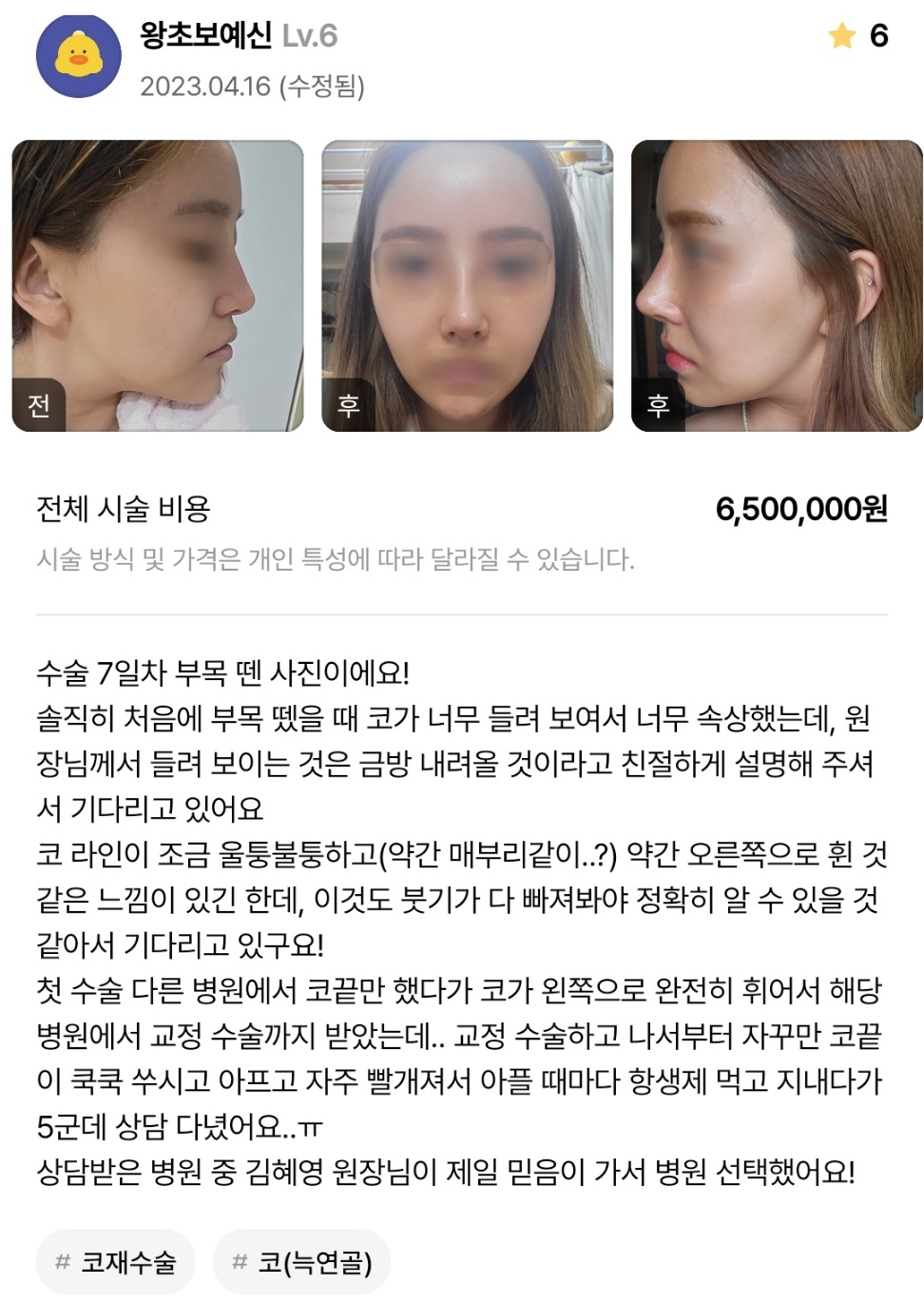View the 후 after photo showing an ear piercing
This screenshot has width=924, height=1303.
coord(777,285)
